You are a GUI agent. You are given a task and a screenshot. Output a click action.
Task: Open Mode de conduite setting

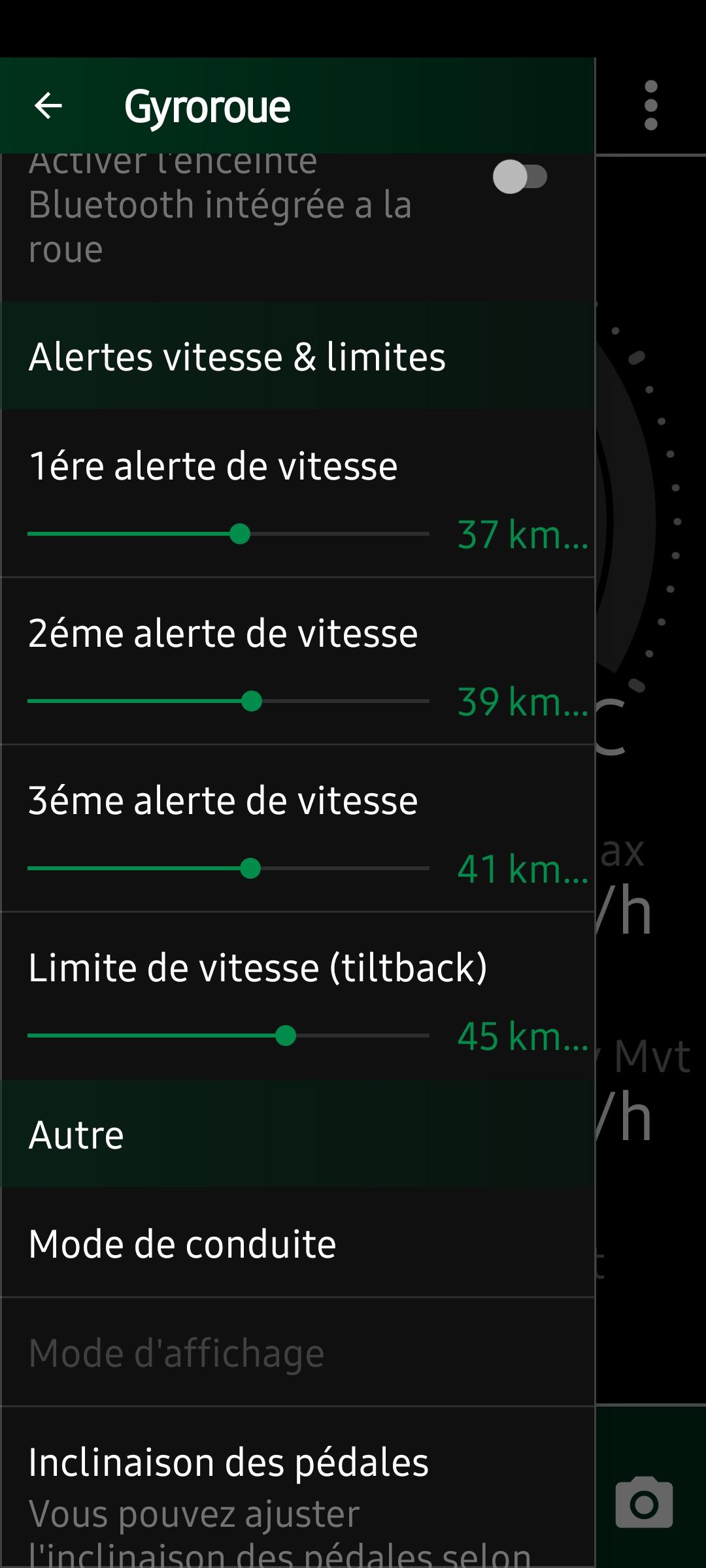tap(297, 1243)
